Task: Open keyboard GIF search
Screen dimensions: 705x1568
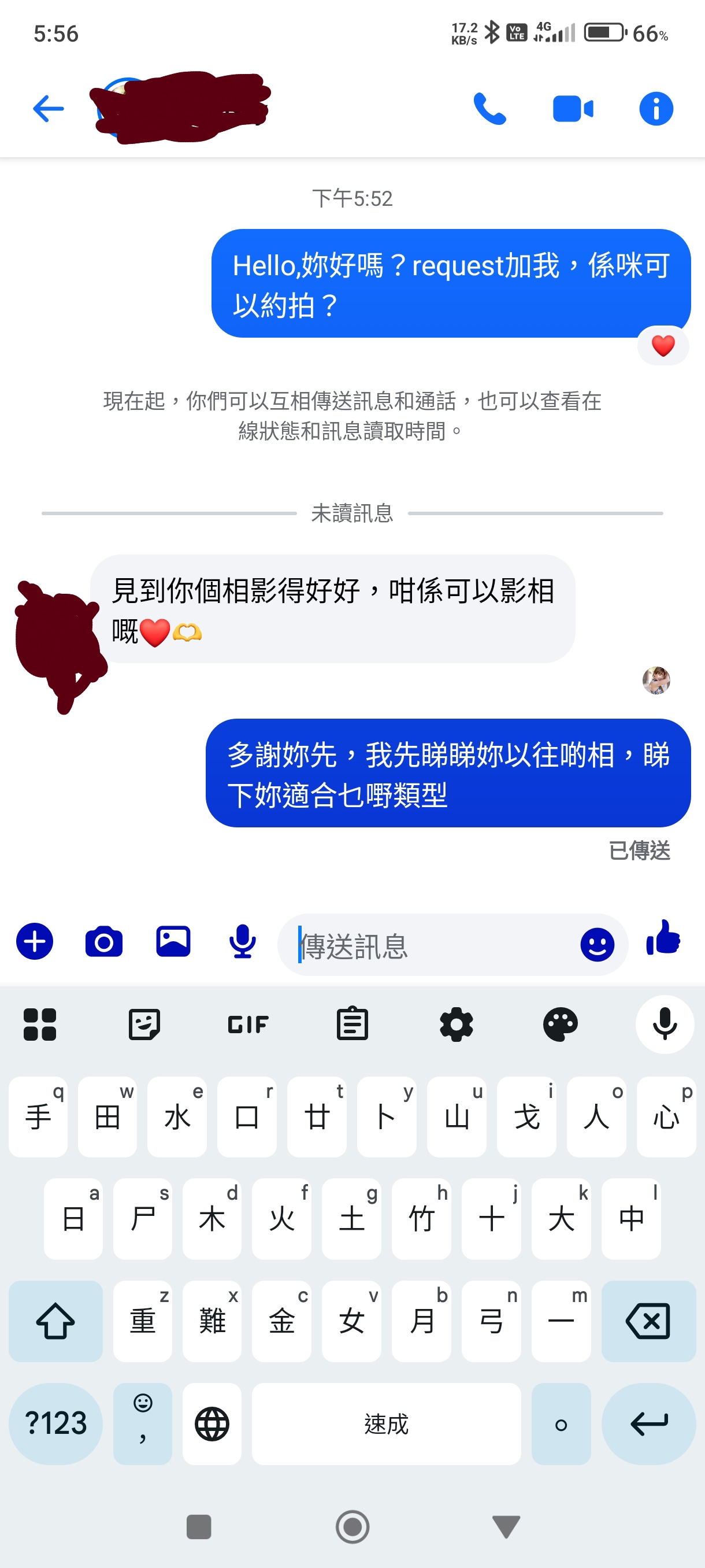Action: 247,1025
